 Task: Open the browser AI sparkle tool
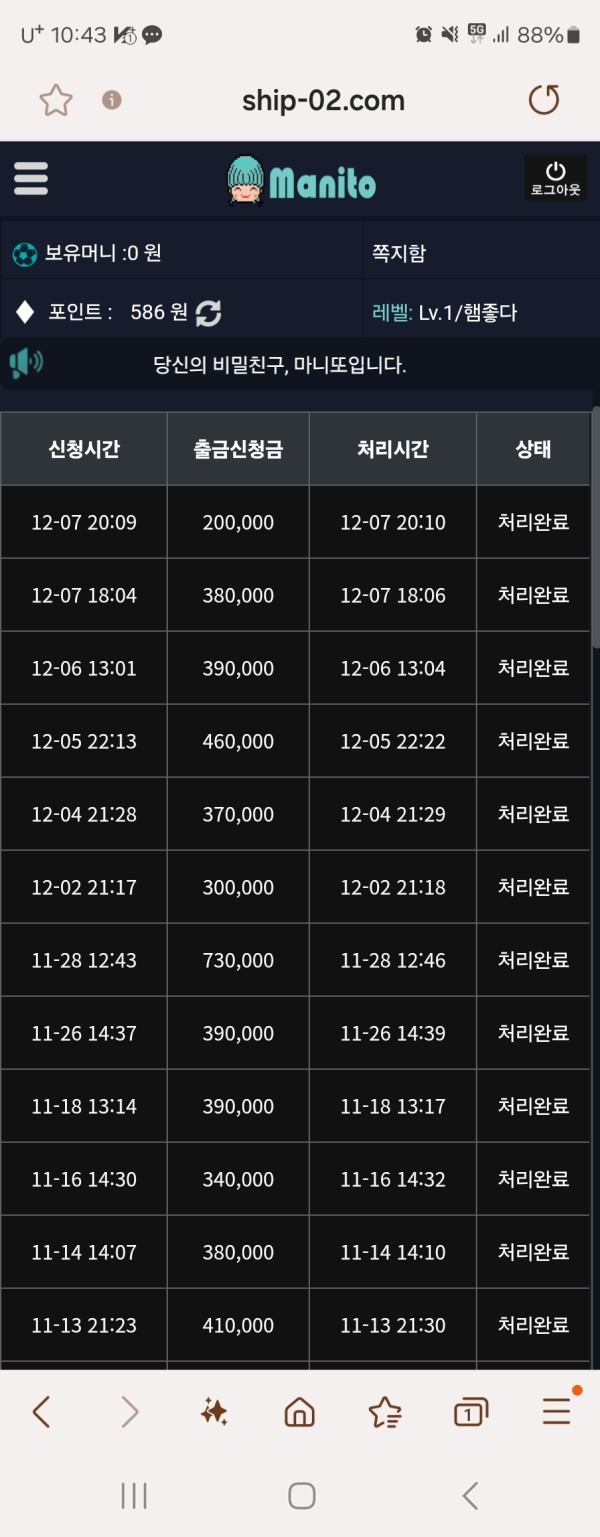pos(214,1411)
